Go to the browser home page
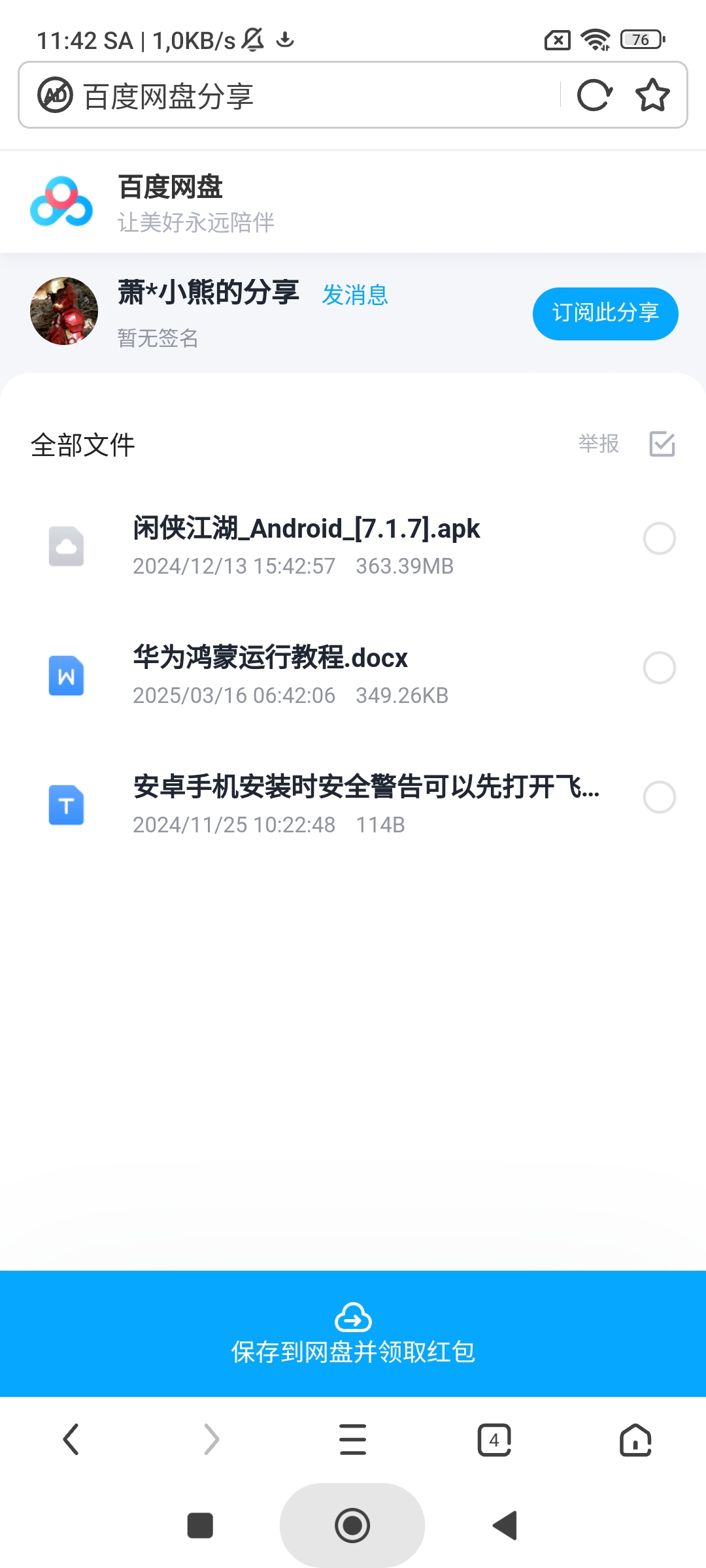This screenshot has width=706, height=1568. point(635,1439)
